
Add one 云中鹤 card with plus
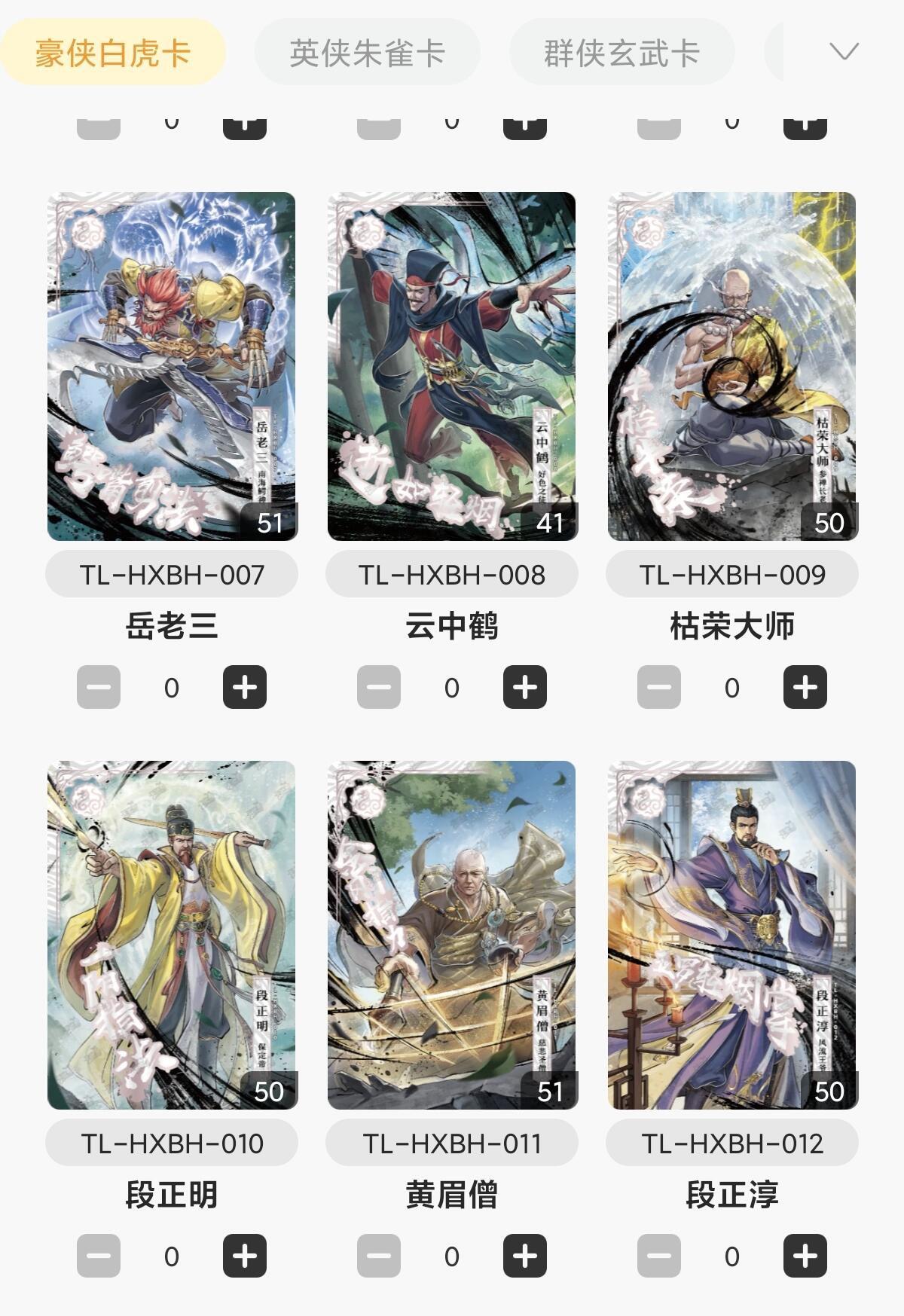coord(525,687)
